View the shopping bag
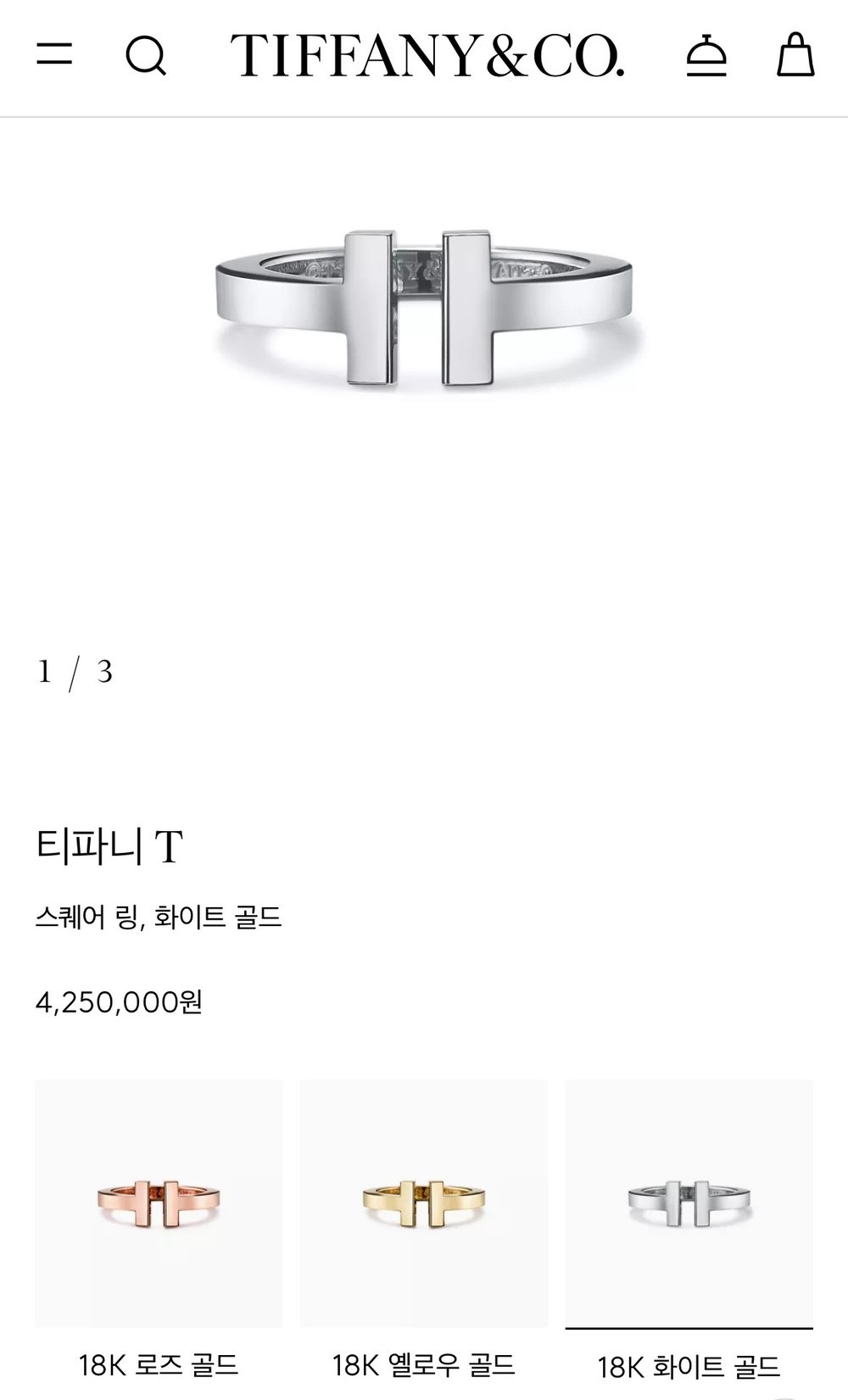This screenshot has height=1400, width=848. point(795,55)
